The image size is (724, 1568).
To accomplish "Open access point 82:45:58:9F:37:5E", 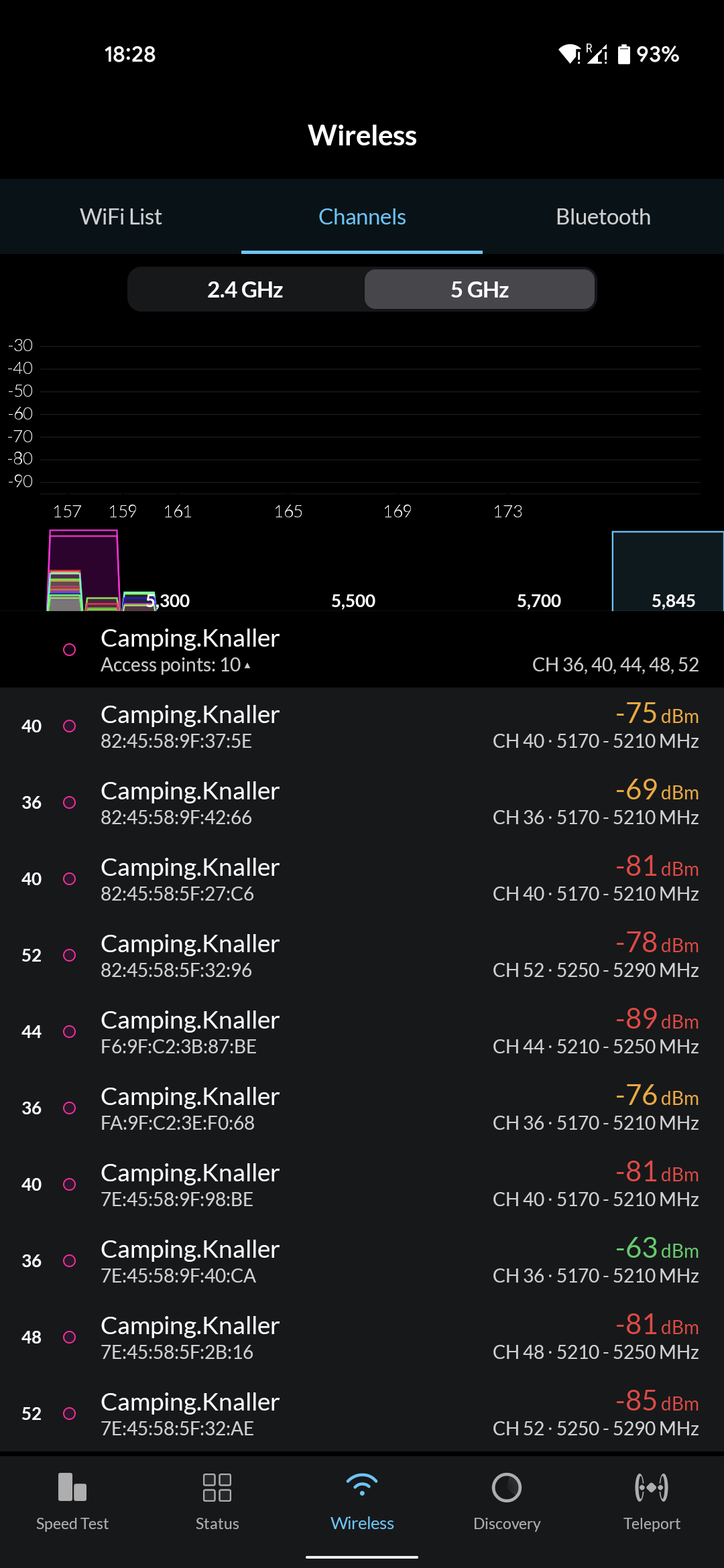I will point(362,726).
